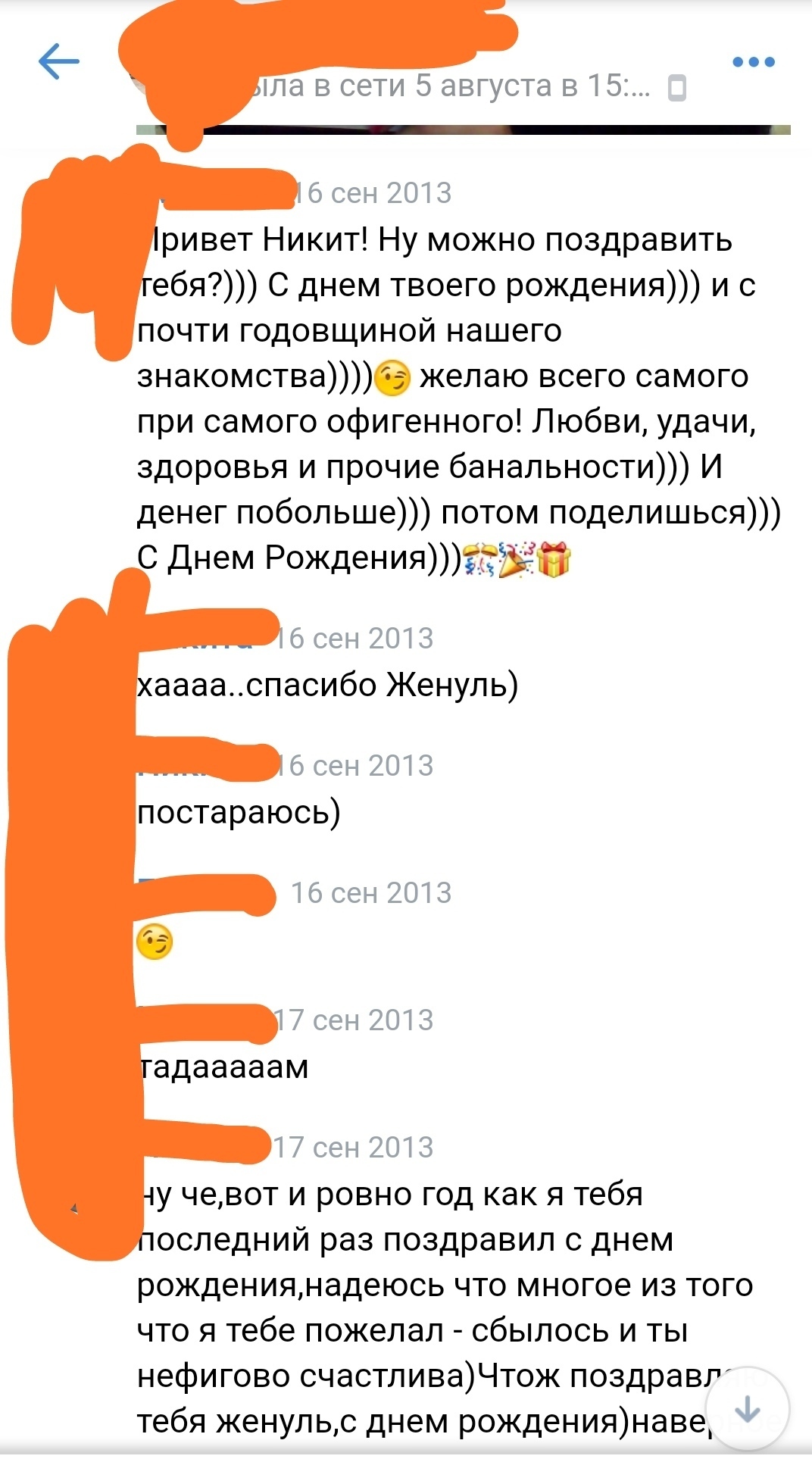Go back using the top arrow
812x1459 pixels.
pyautogui.click(x=59, y=61)
